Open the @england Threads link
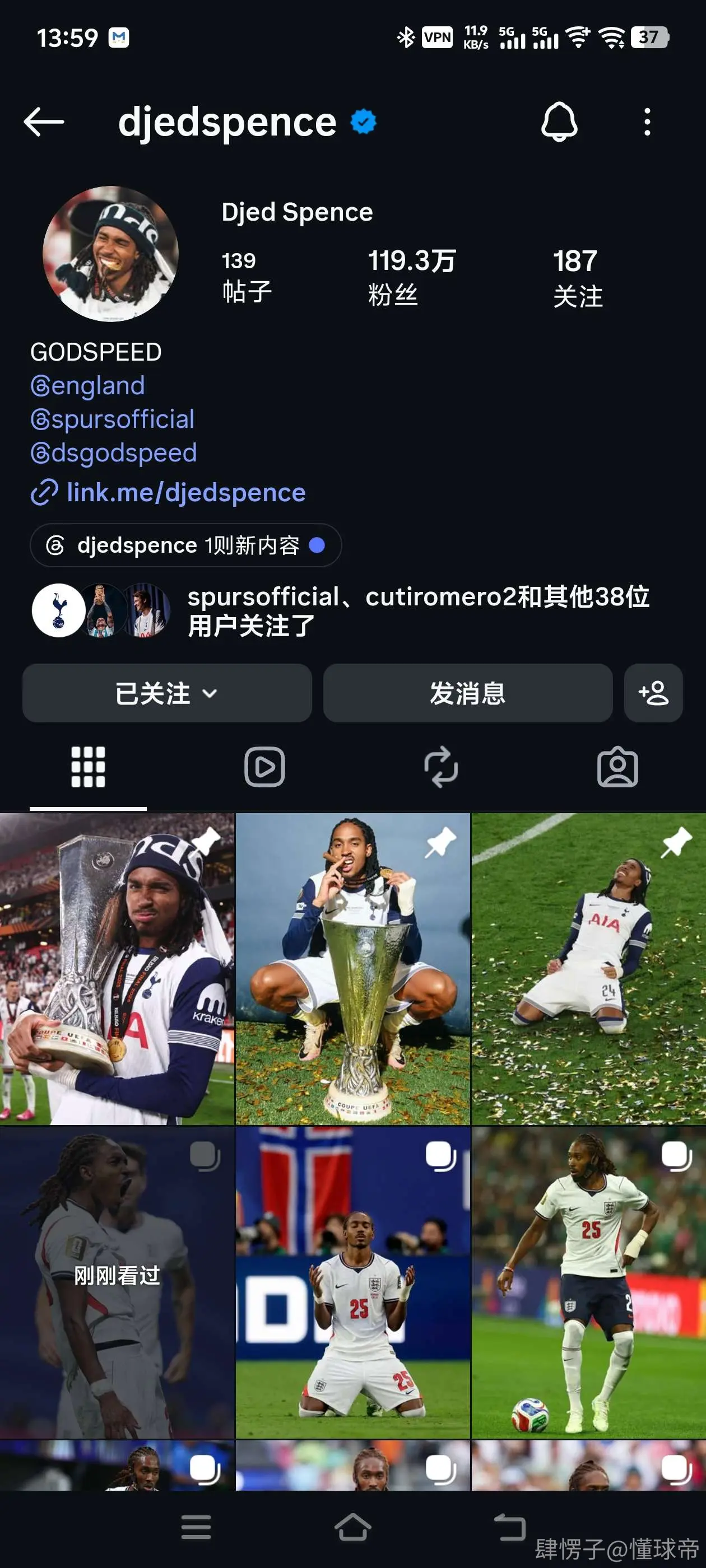 point(88,386)
